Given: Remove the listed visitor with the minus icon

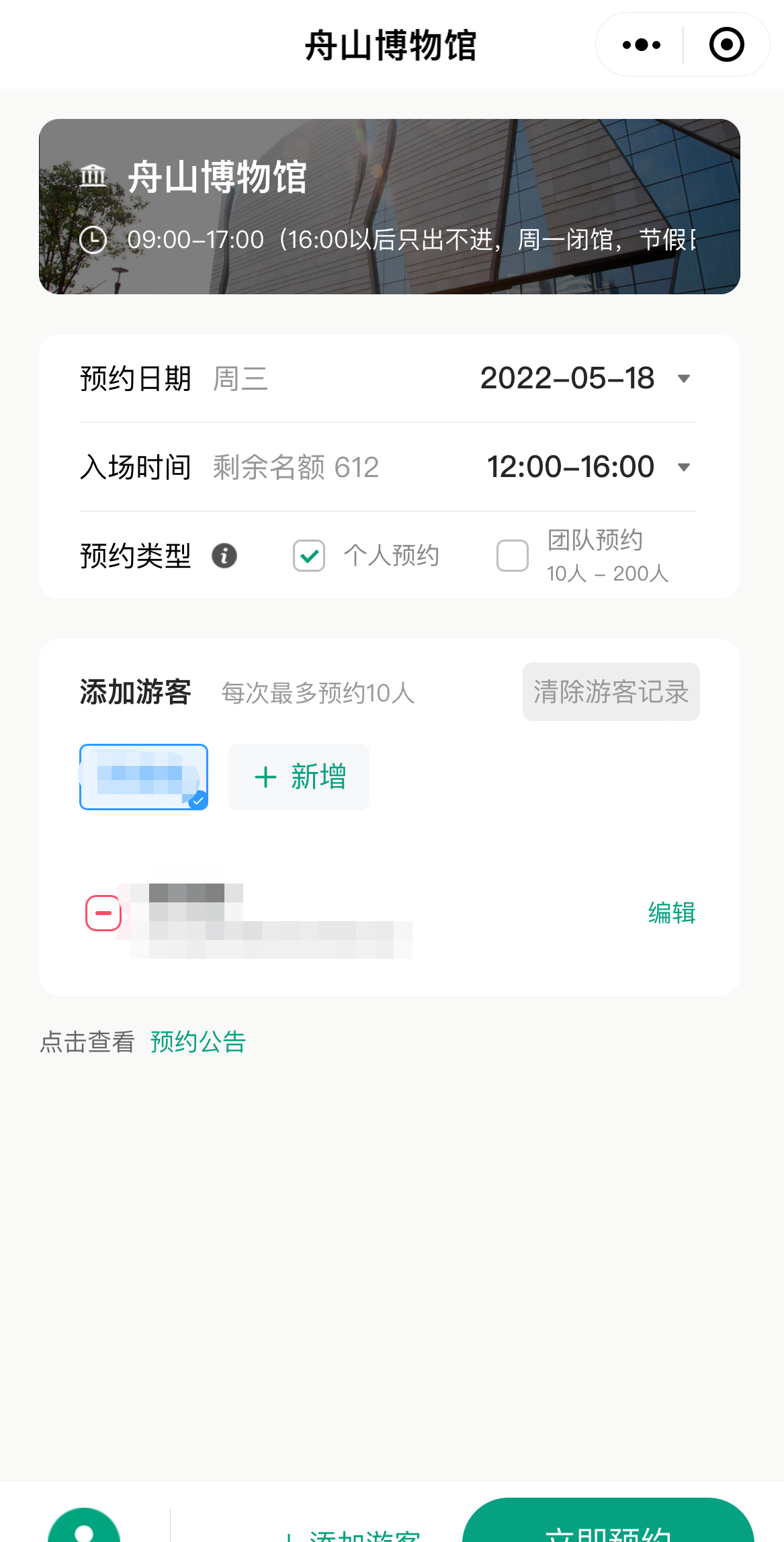Looking at the screenshot, I should click(103, 913).
